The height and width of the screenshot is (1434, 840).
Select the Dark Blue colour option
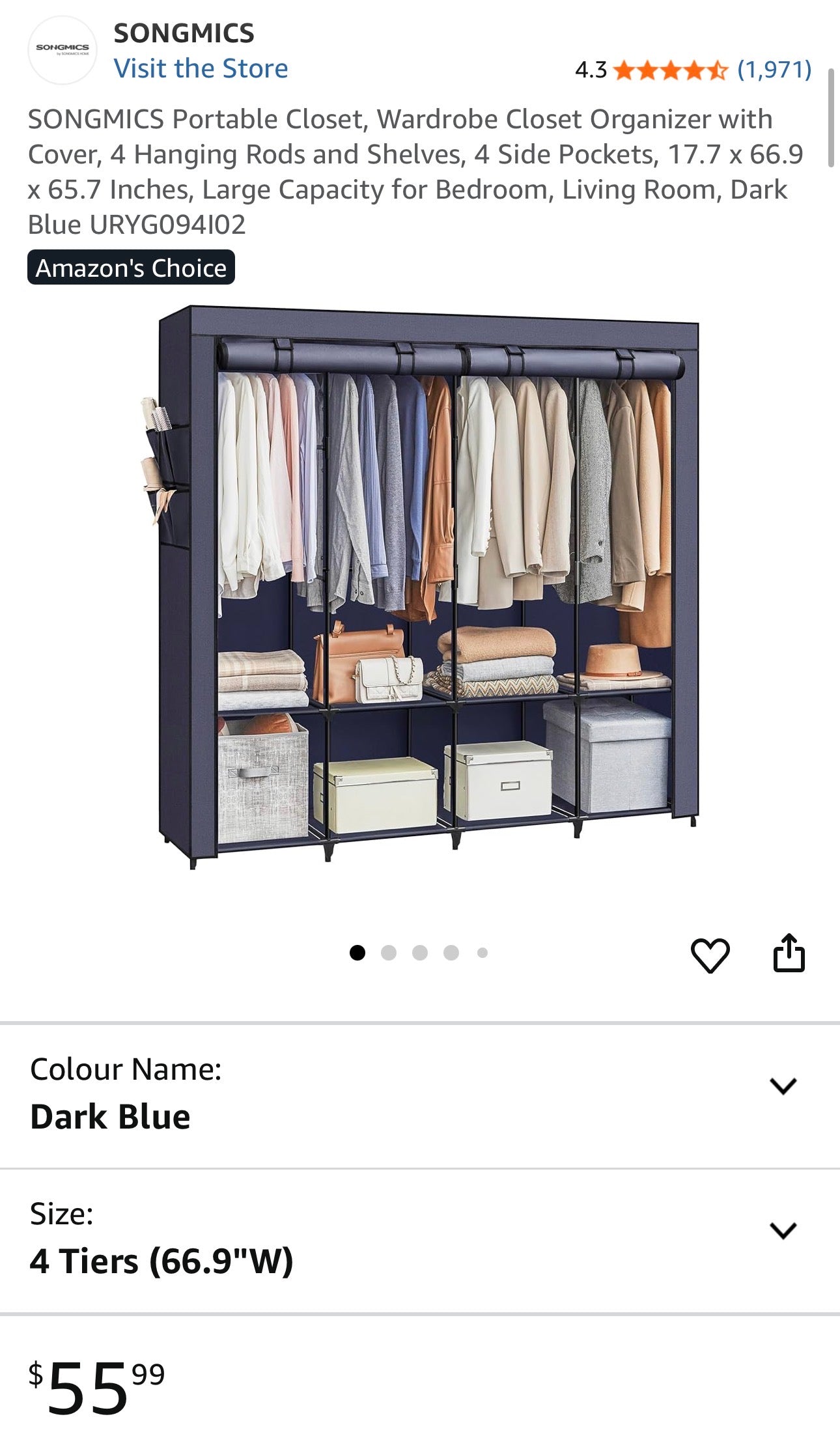coord(109,1115)
